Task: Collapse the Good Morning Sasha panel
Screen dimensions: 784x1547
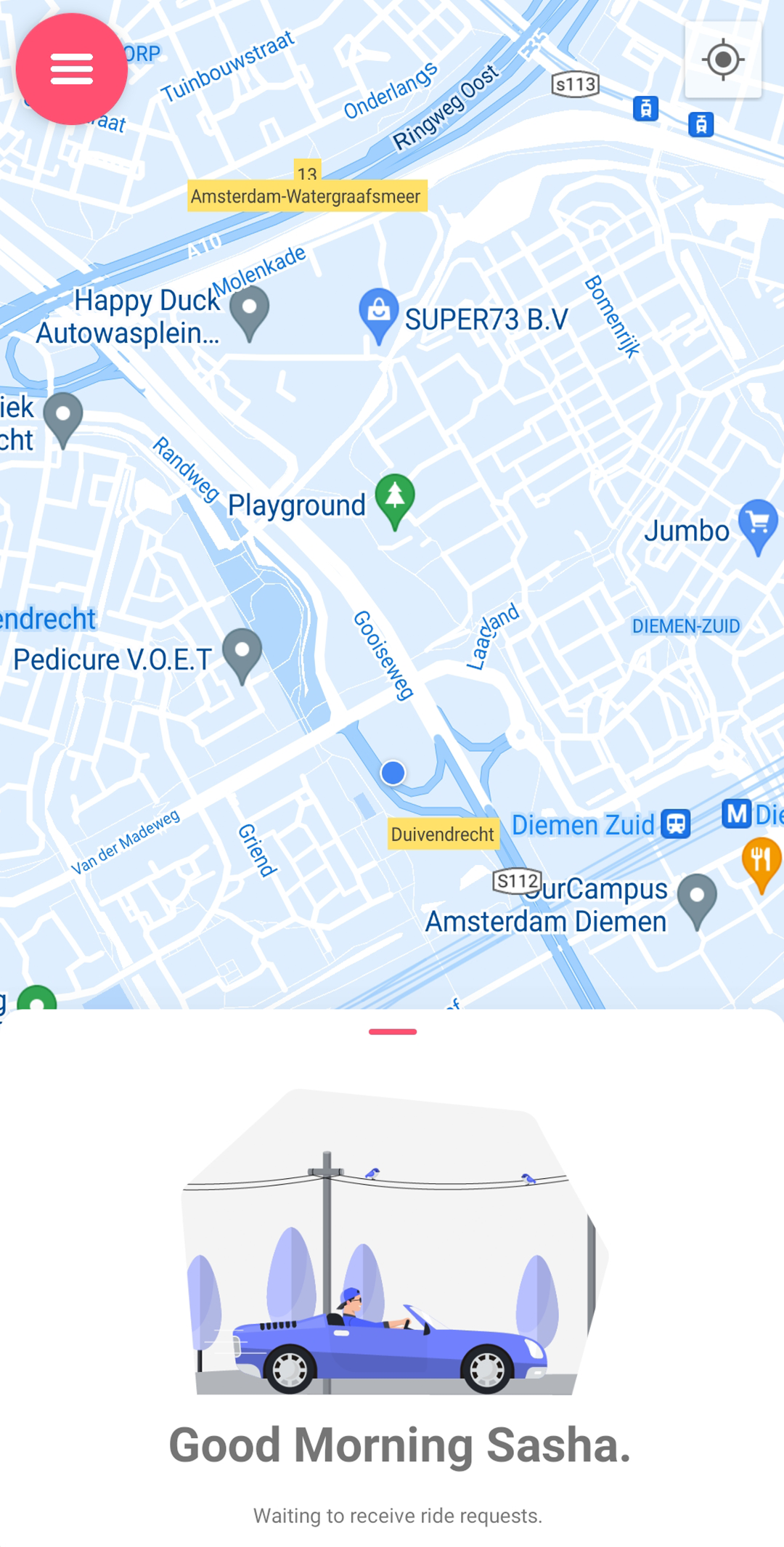Action: click(x=392, y=1031)
